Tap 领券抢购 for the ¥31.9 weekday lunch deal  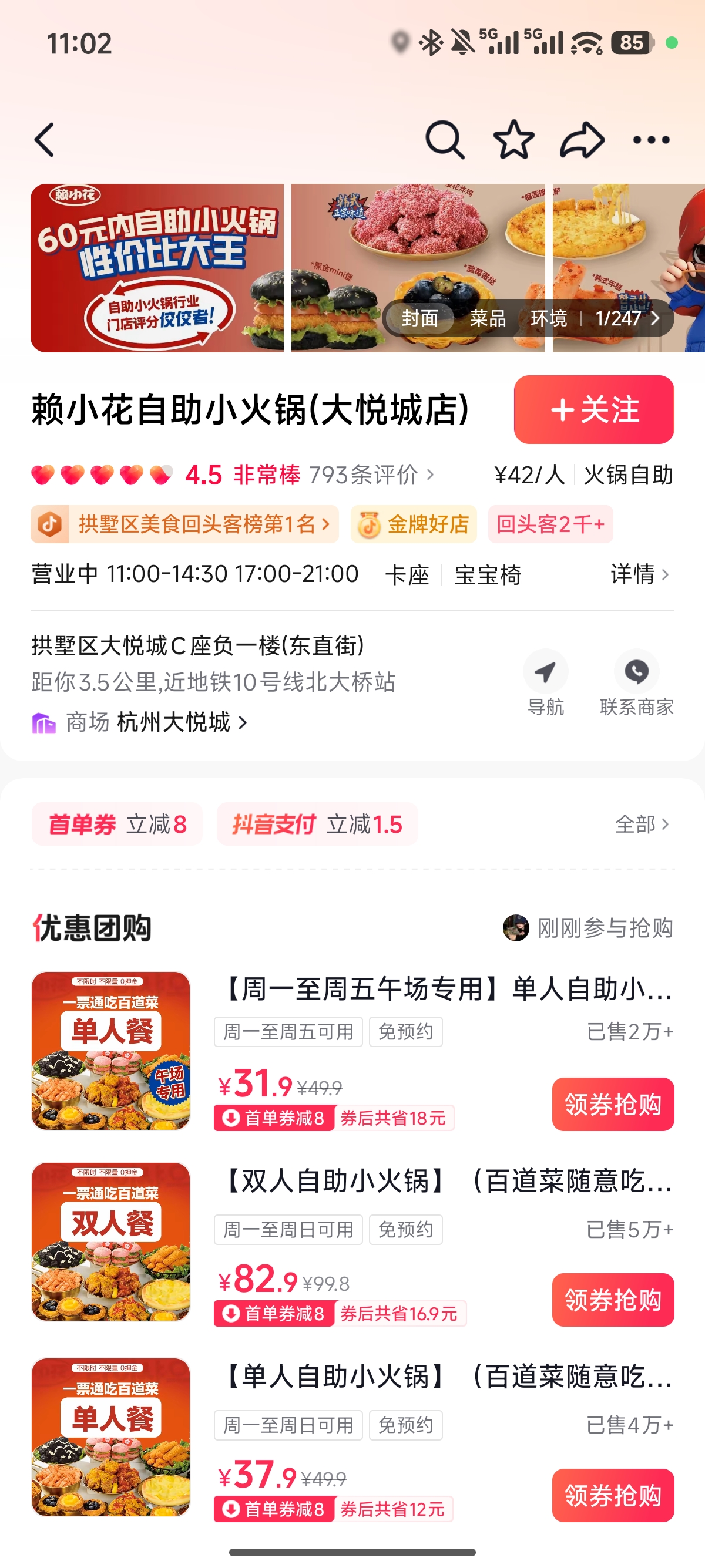click(613, 1104)
